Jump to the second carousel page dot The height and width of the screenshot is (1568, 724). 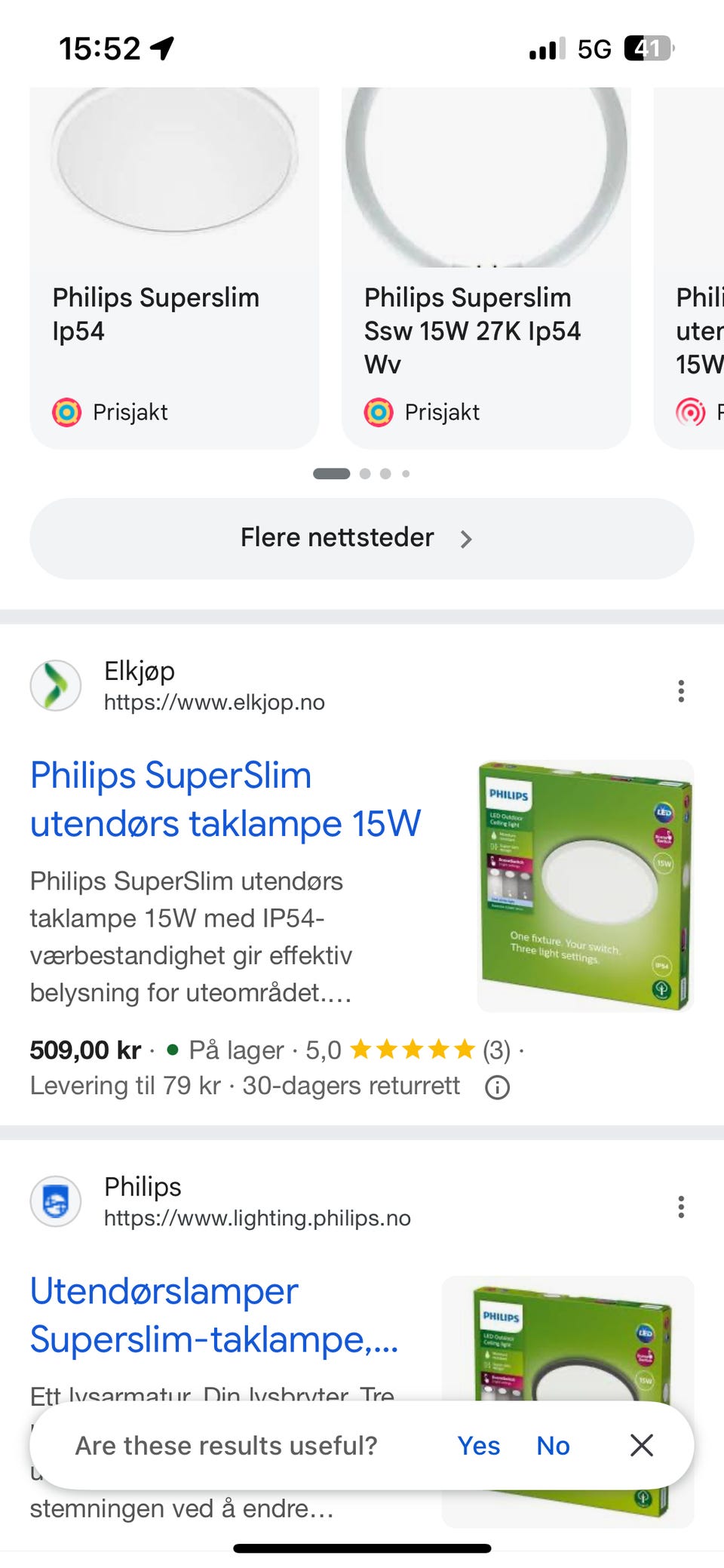367,474
